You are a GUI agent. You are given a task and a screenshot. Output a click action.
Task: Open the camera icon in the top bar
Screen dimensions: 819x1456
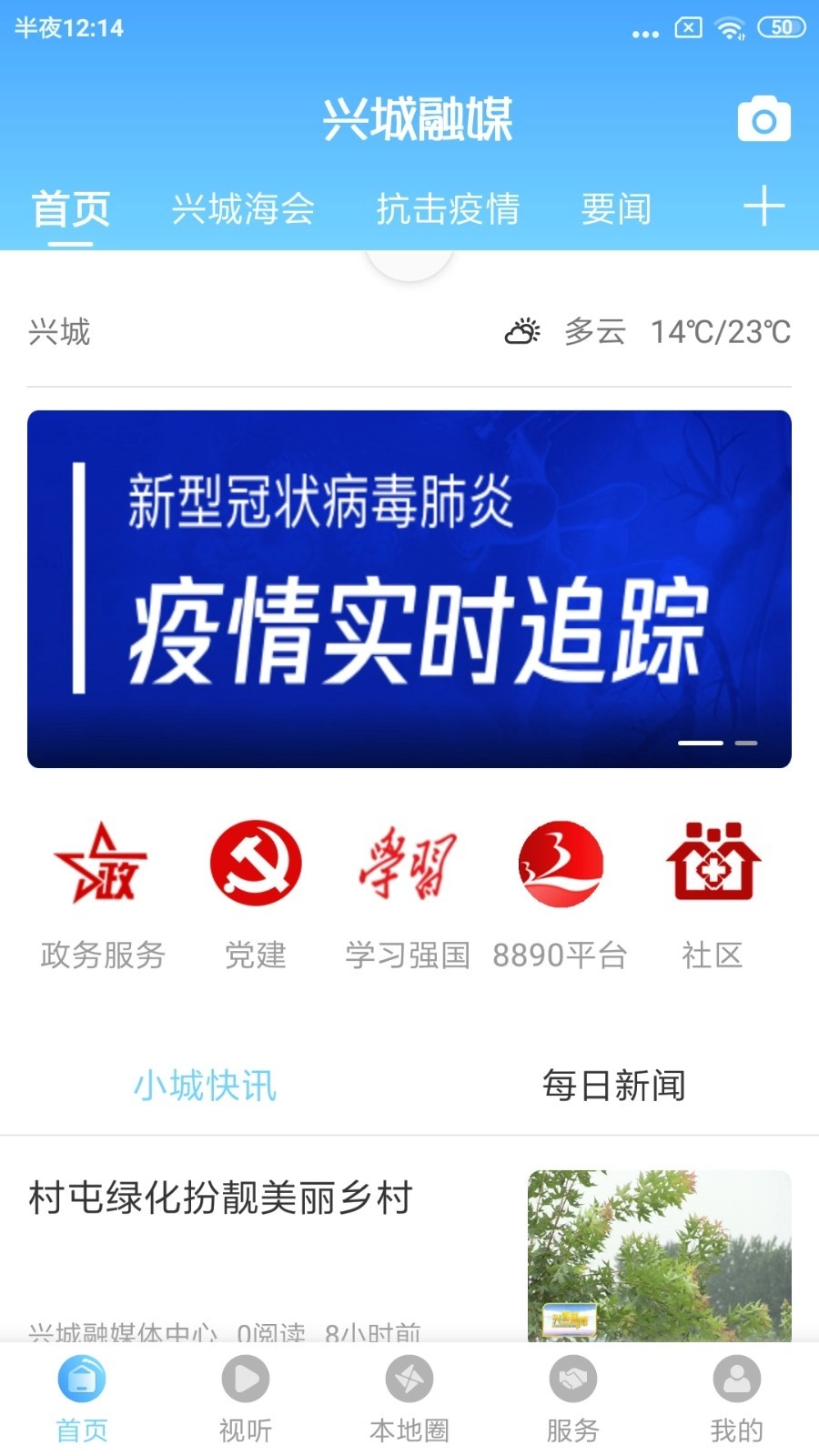click(764, 117)
